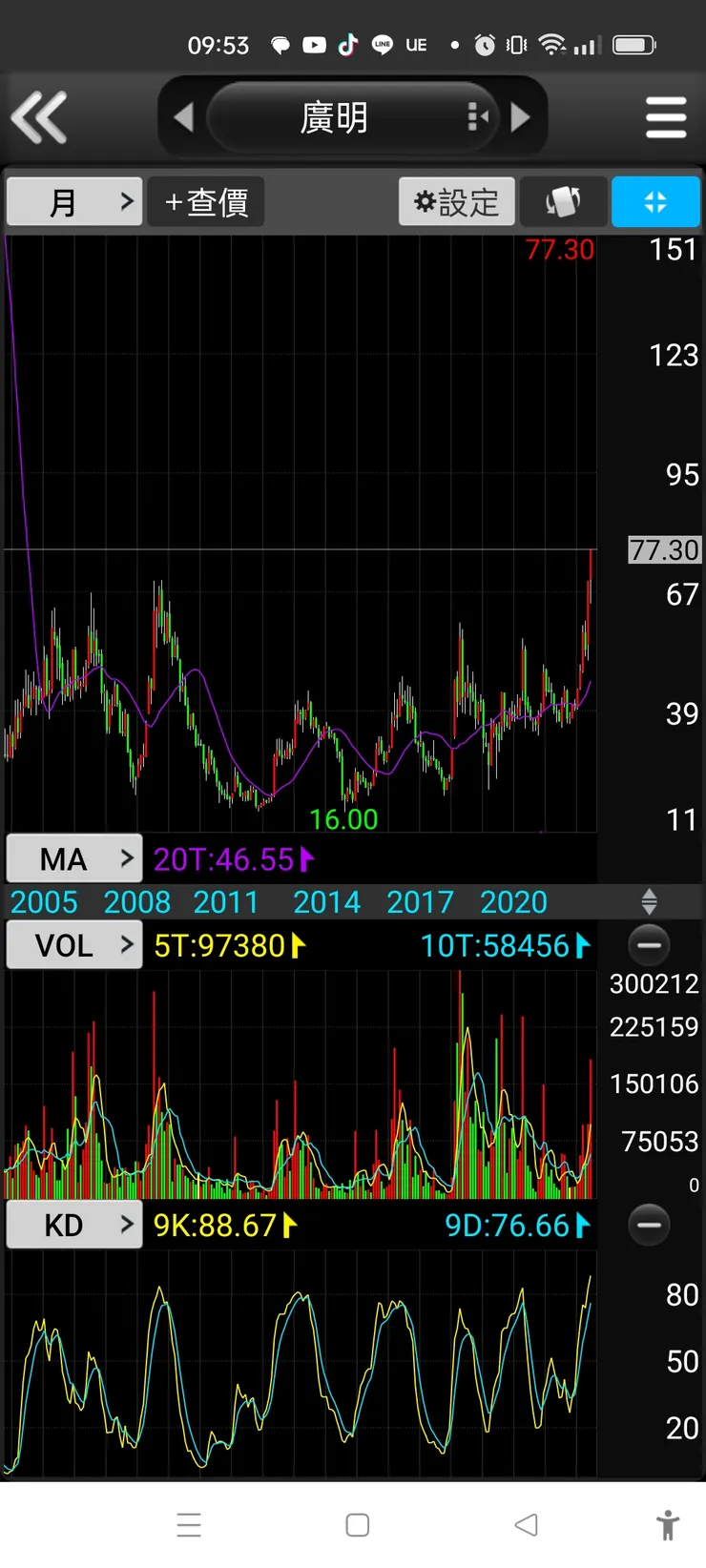
Task: Edit the 20T moving average parameter
Action: [233, 859]
